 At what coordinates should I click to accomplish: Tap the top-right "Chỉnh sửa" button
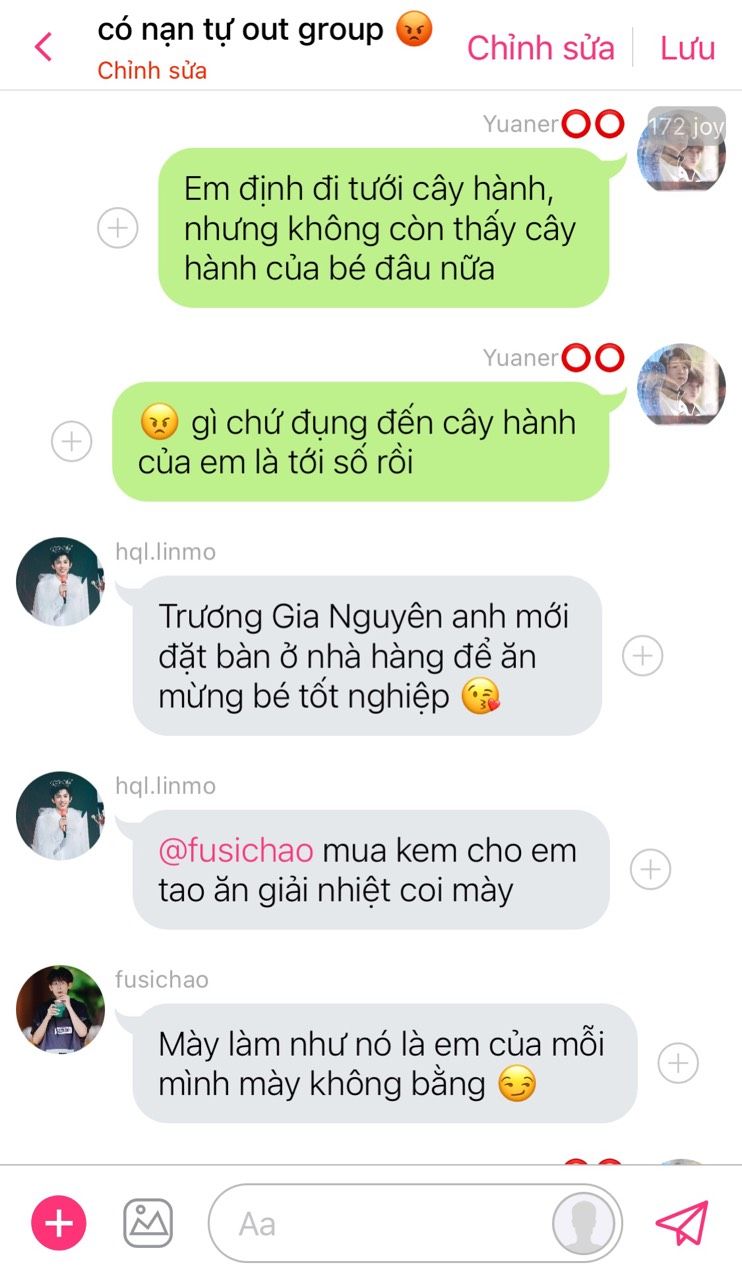pyautogui.click(x=540, y=47)
